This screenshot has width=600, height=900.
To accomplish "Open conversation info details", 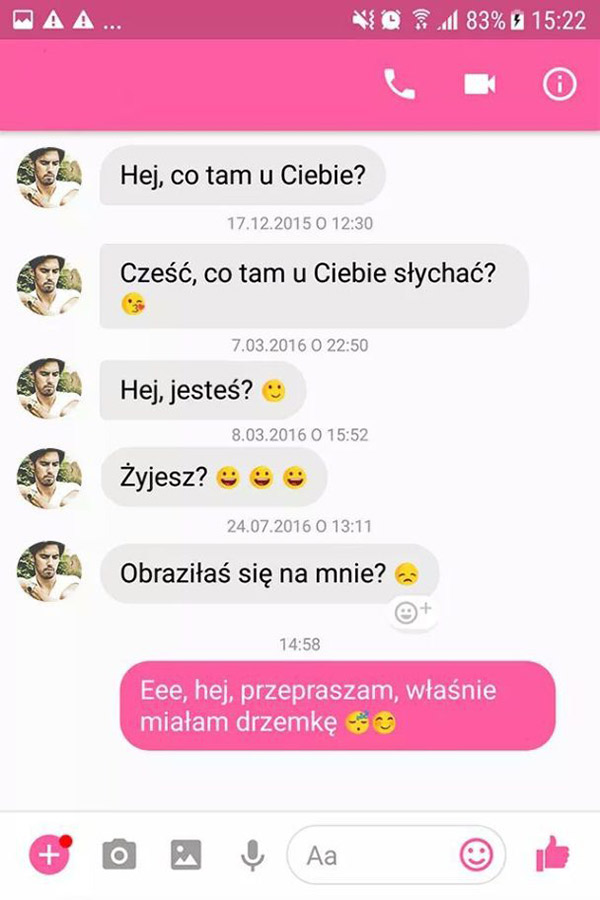I will (x=560, y=85).
